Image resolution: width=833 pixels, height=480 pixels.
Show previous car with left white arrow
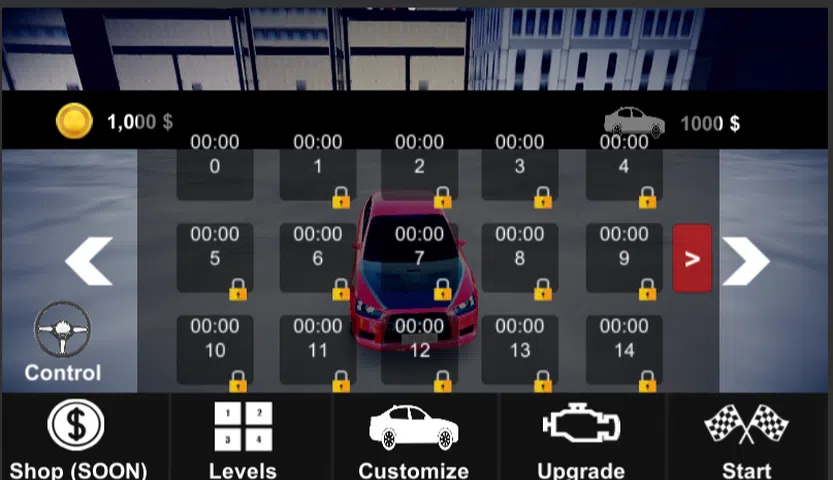(89, 261)
